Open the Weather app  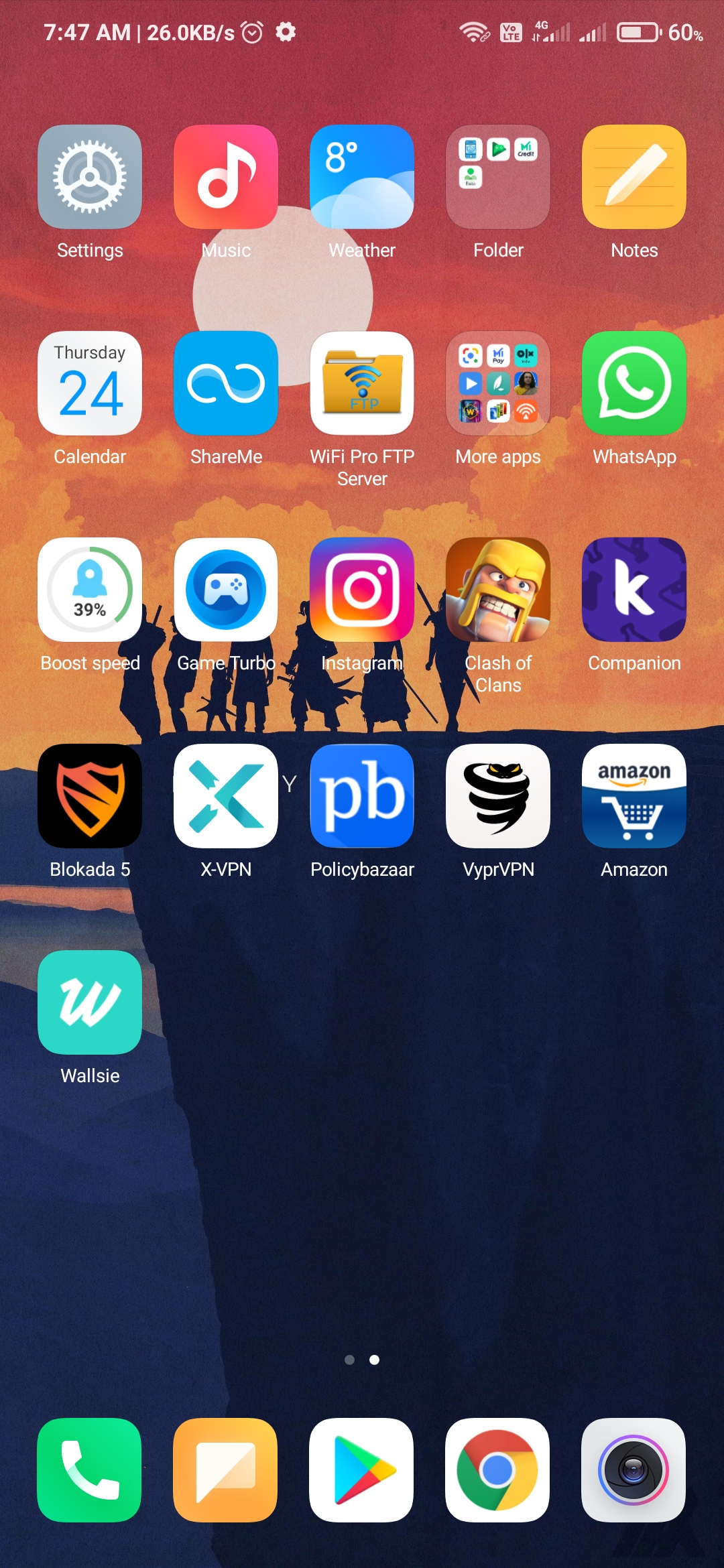coord(362,177)
